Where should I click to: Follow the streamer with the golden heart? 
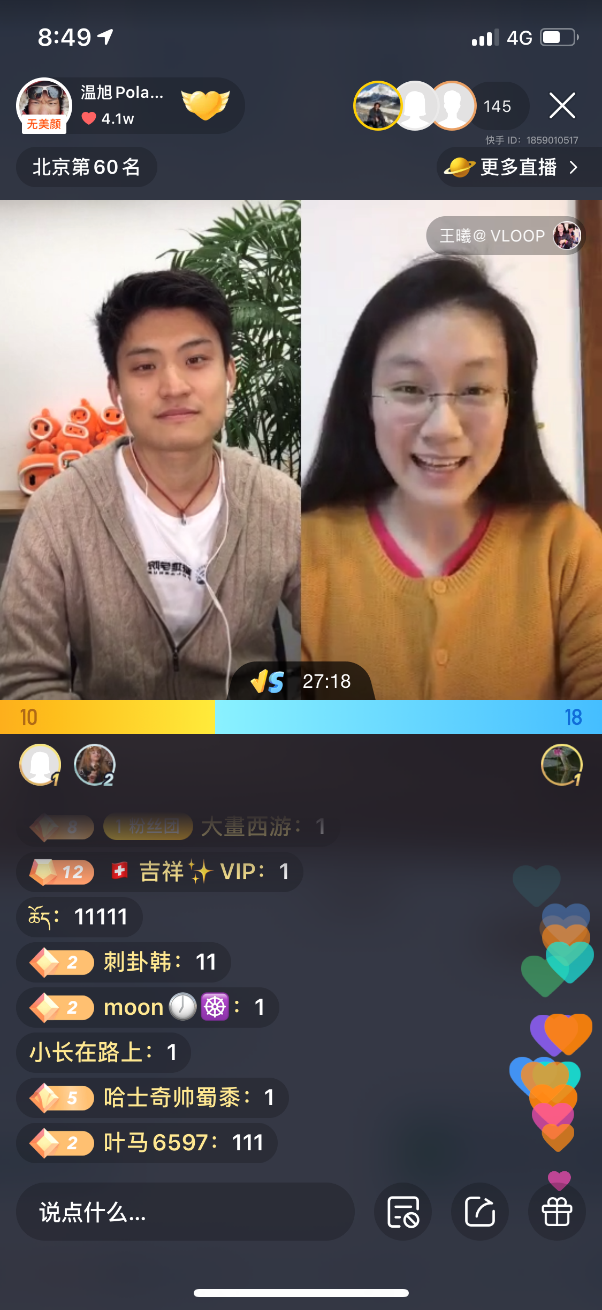click(x=205, y=105)
